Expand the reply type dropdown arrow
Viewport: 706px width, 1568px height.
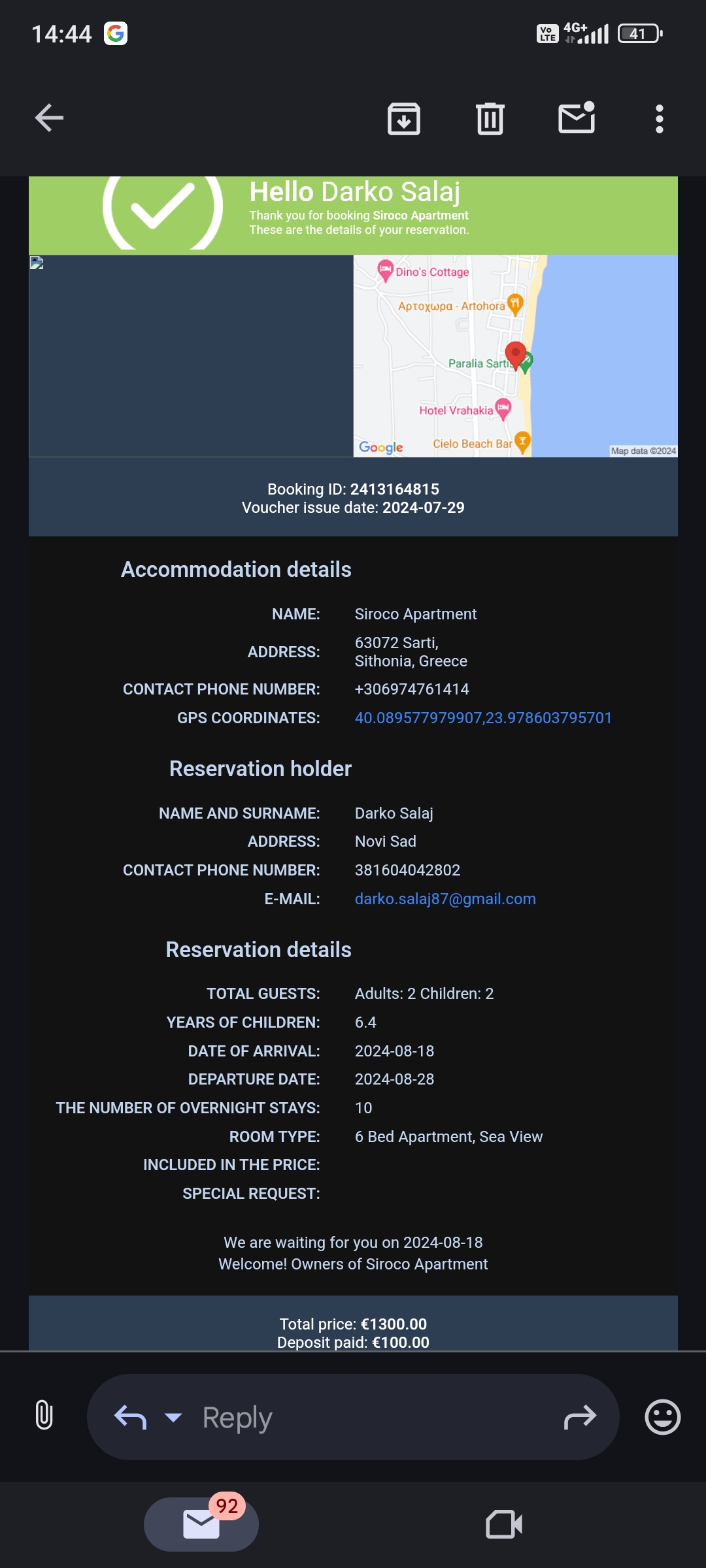tap(173, 1417)
